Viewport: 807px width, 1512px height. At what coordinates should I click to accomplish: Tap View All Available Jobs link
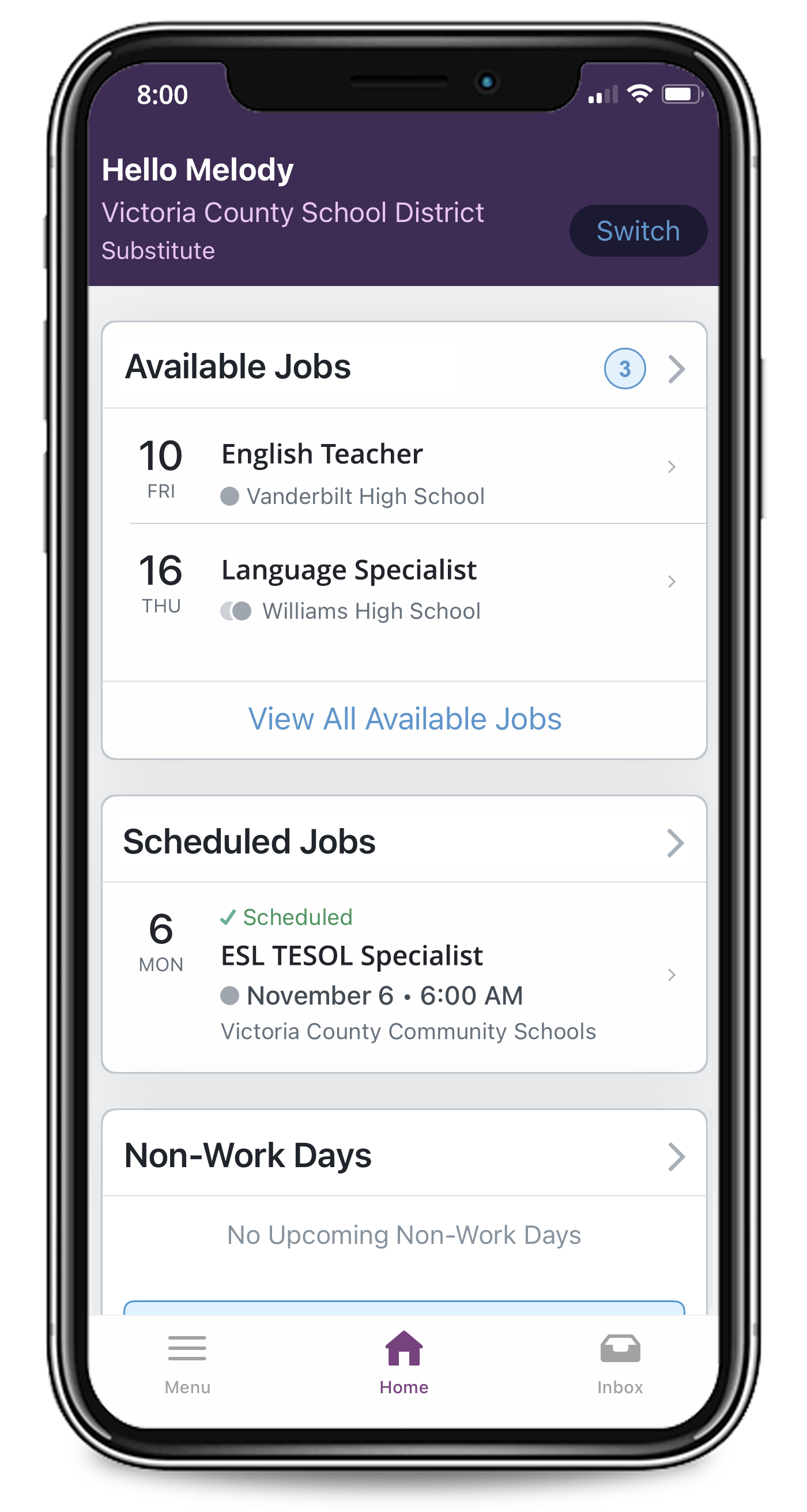(x=404, y=719)
